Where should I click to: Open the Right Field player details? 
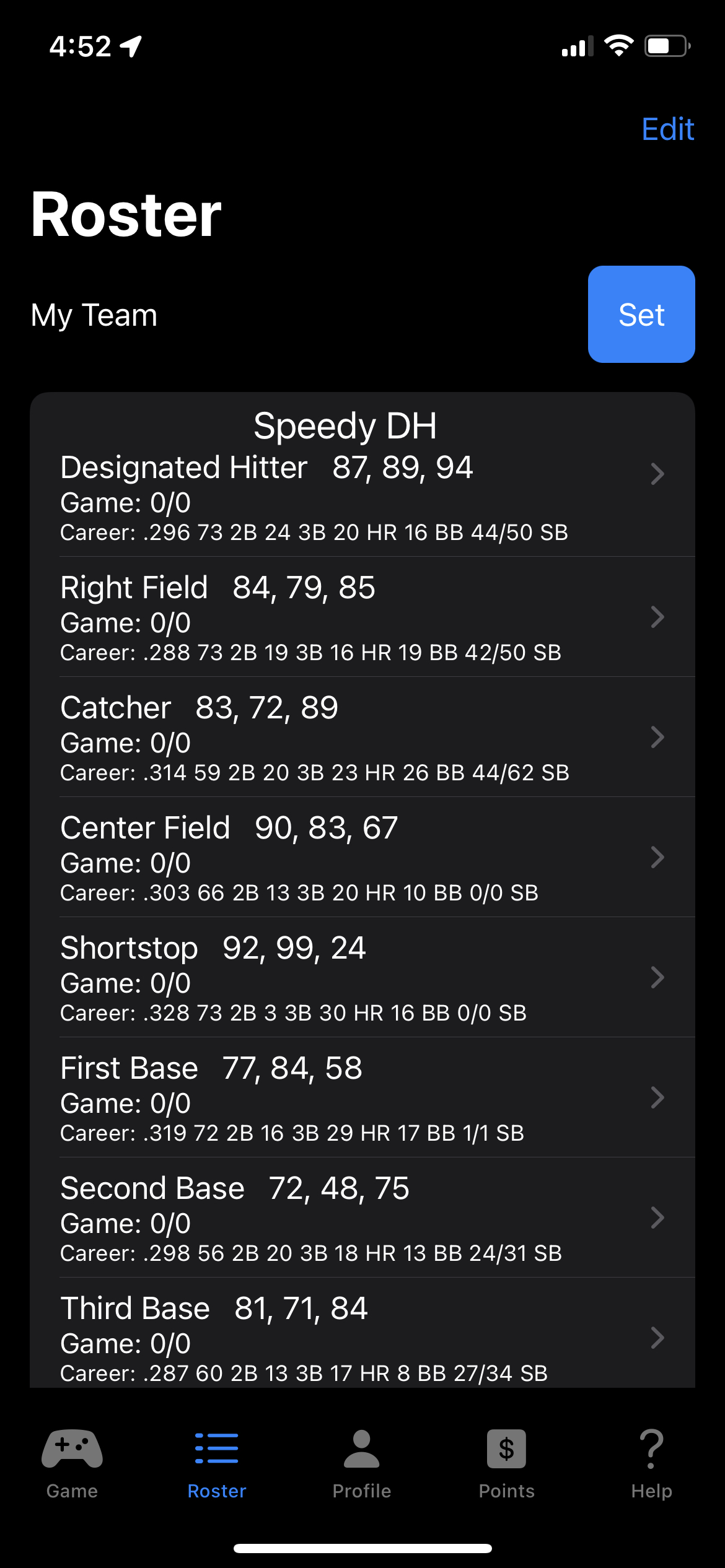pos(362,617)
